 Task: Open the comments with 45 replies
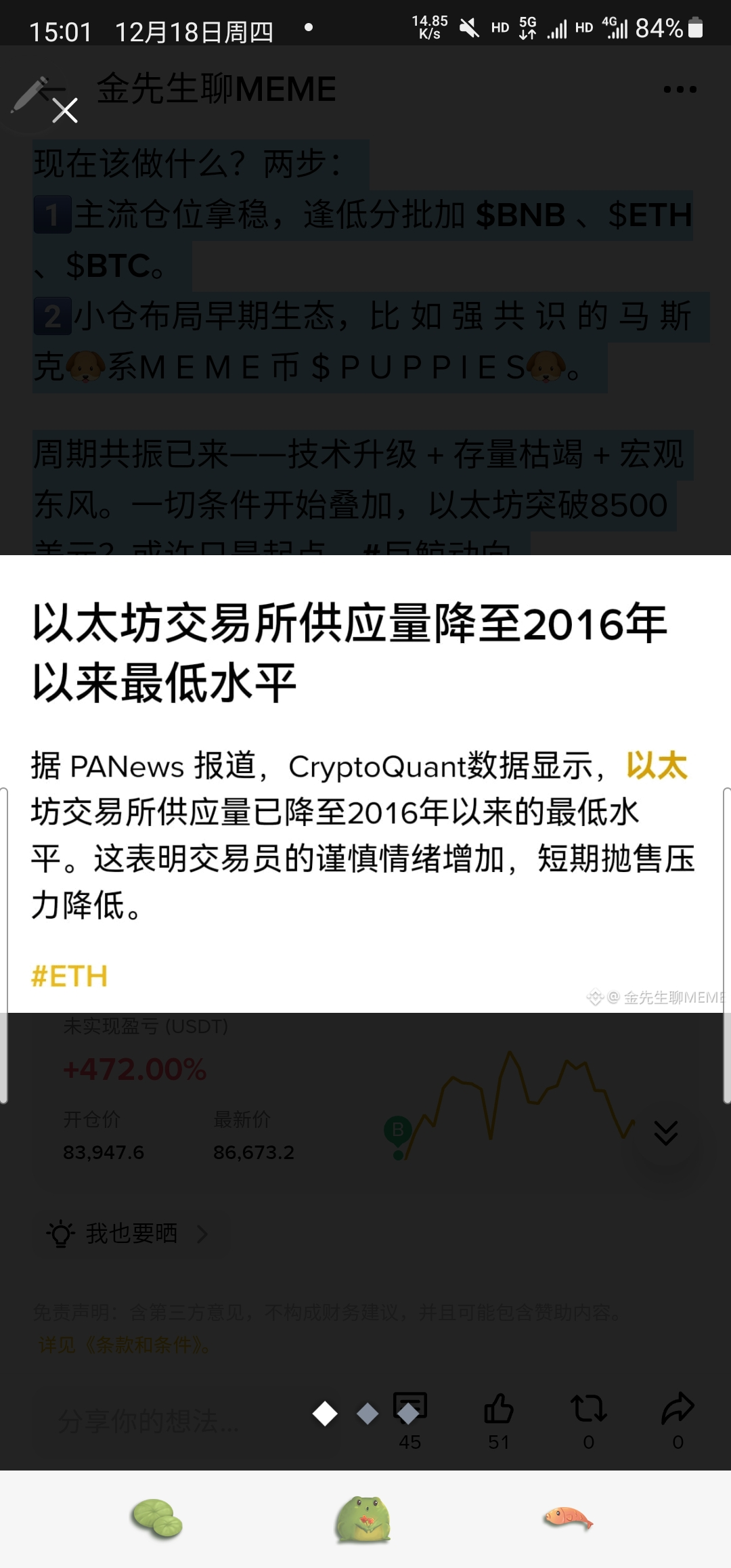coord(409,1420)
